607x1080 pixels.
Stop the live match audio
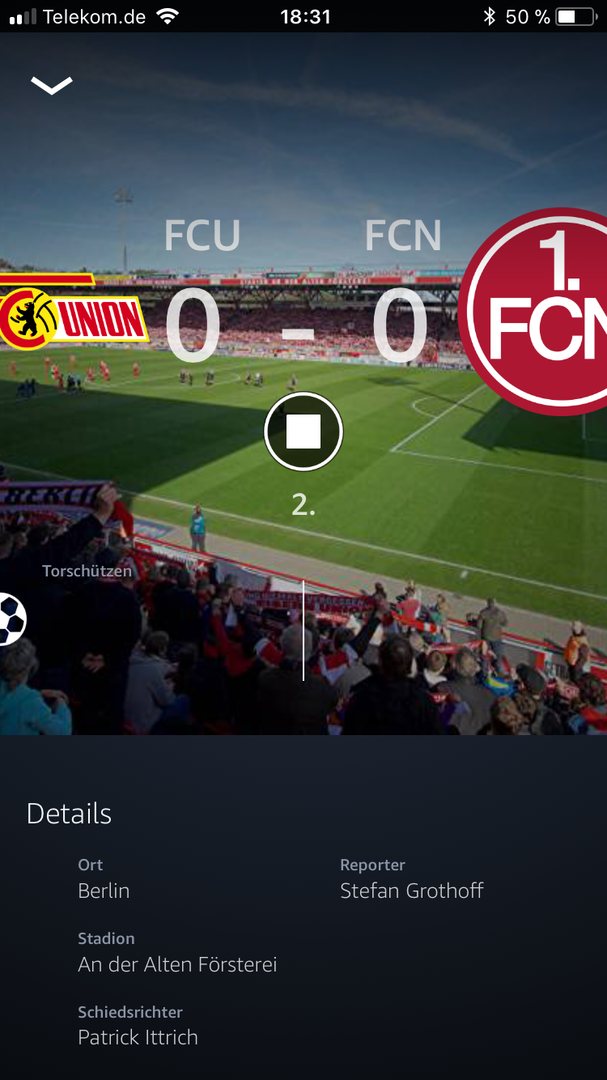(303, 432)
